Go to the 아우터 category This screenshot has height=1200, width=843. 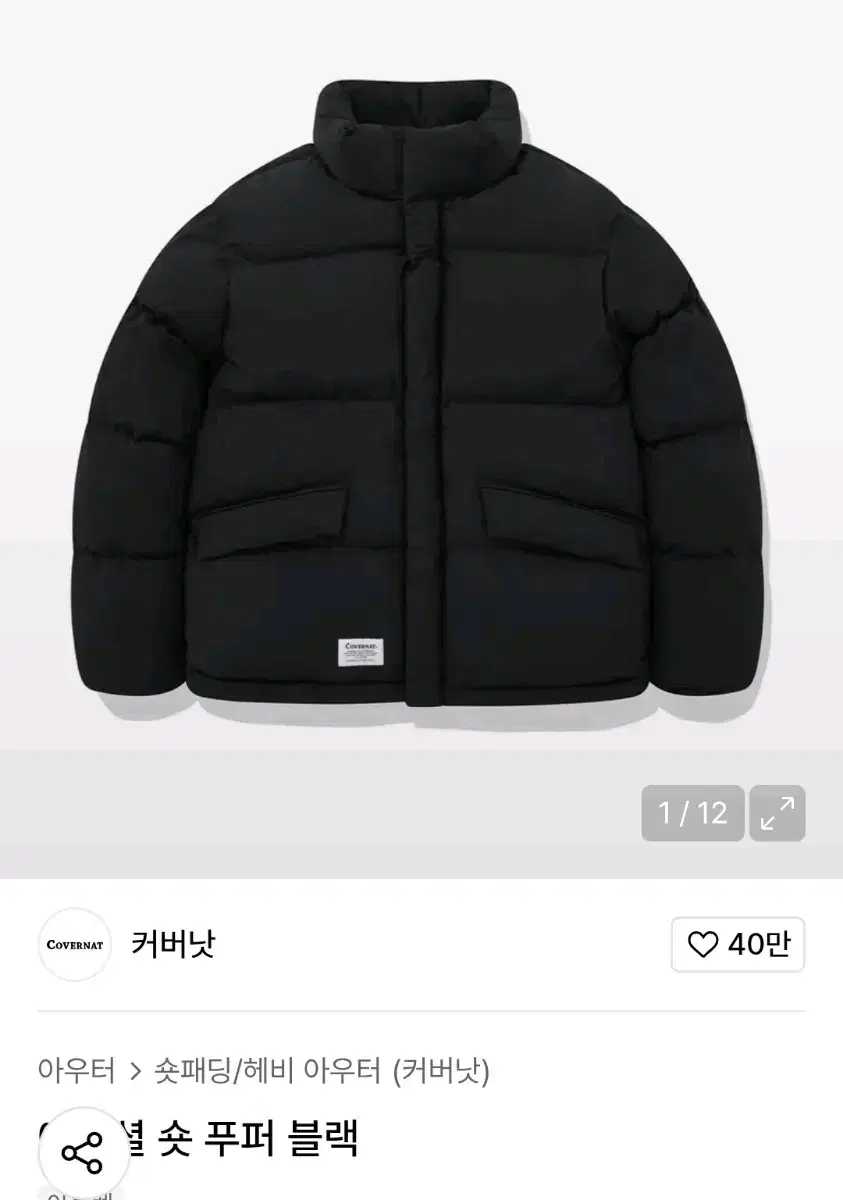click(76, 1071)
